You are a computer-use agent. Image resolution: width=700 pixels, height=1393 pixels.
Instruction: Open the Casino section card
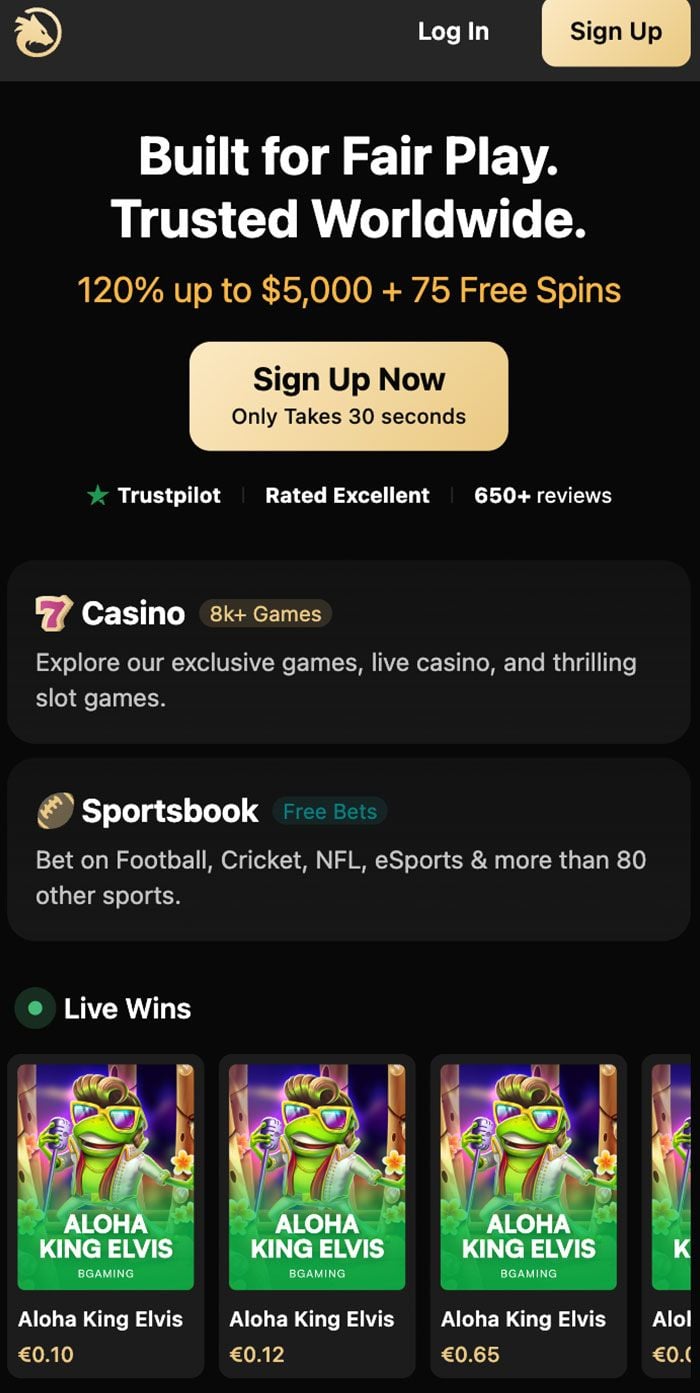349,652
